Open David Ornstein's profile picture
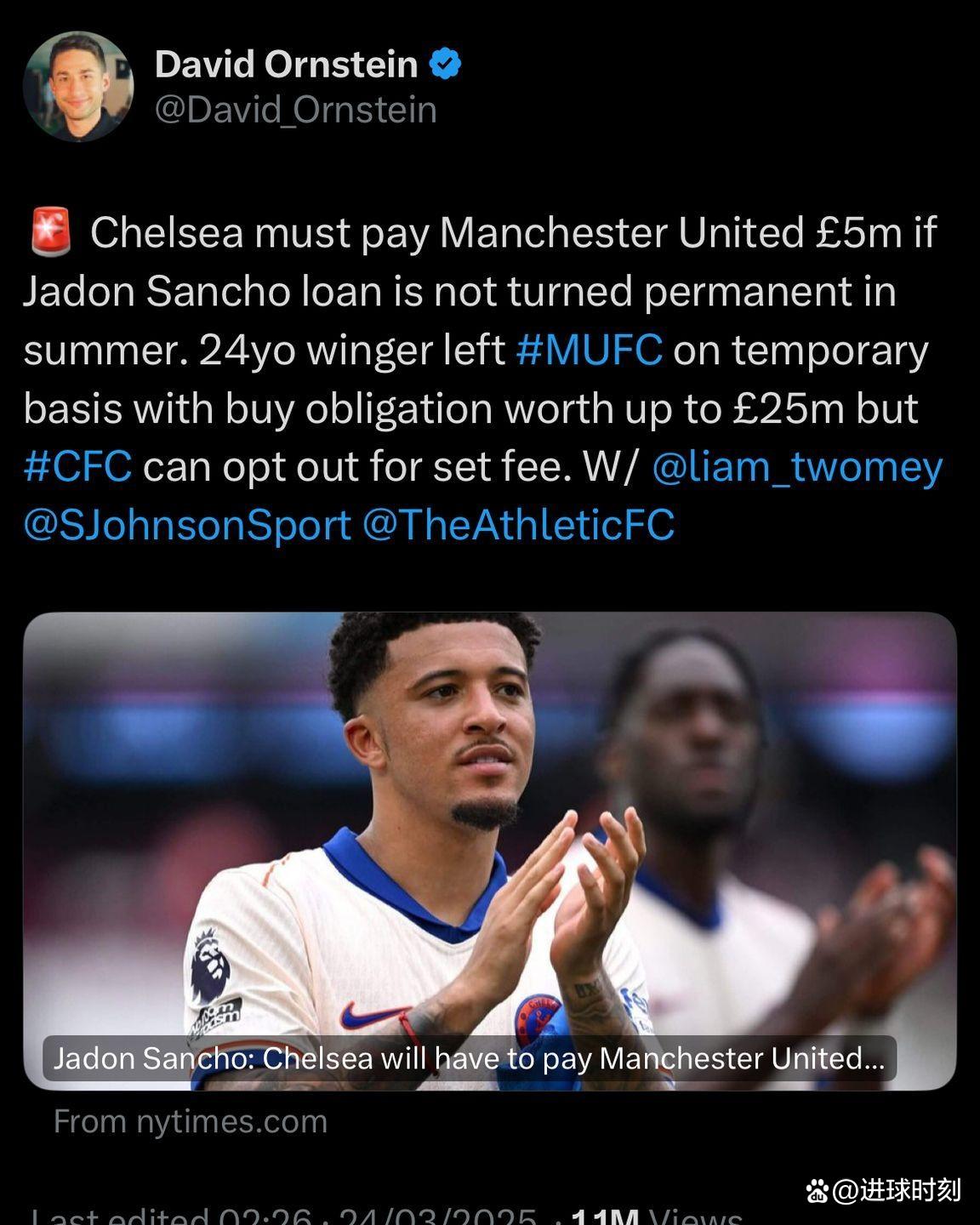The height and width of the screenshot is (1225, 980). tap(77, 87)
